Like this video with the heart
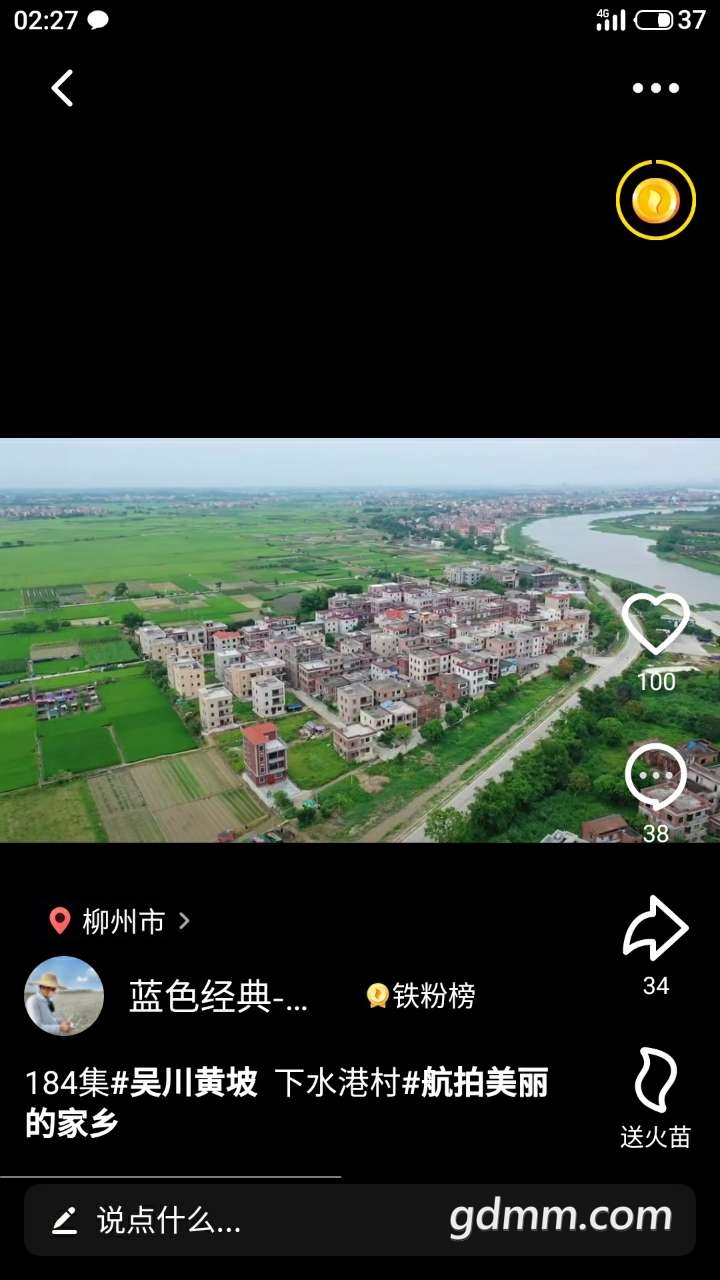The image size is (720, 1280). click(656, 624)
